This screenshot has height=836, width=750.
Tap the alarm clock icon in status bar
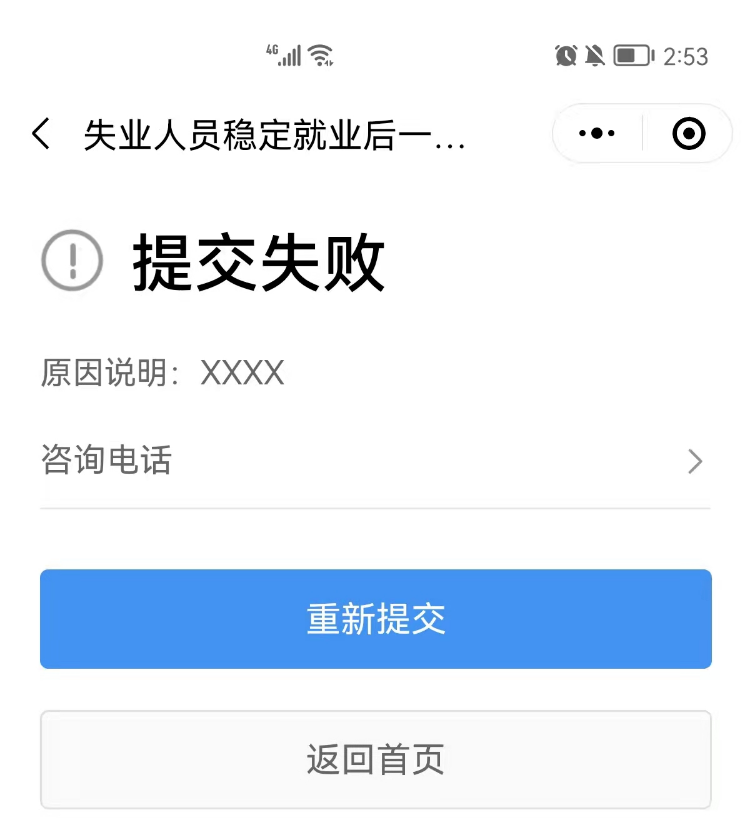(x=564, y=56)
